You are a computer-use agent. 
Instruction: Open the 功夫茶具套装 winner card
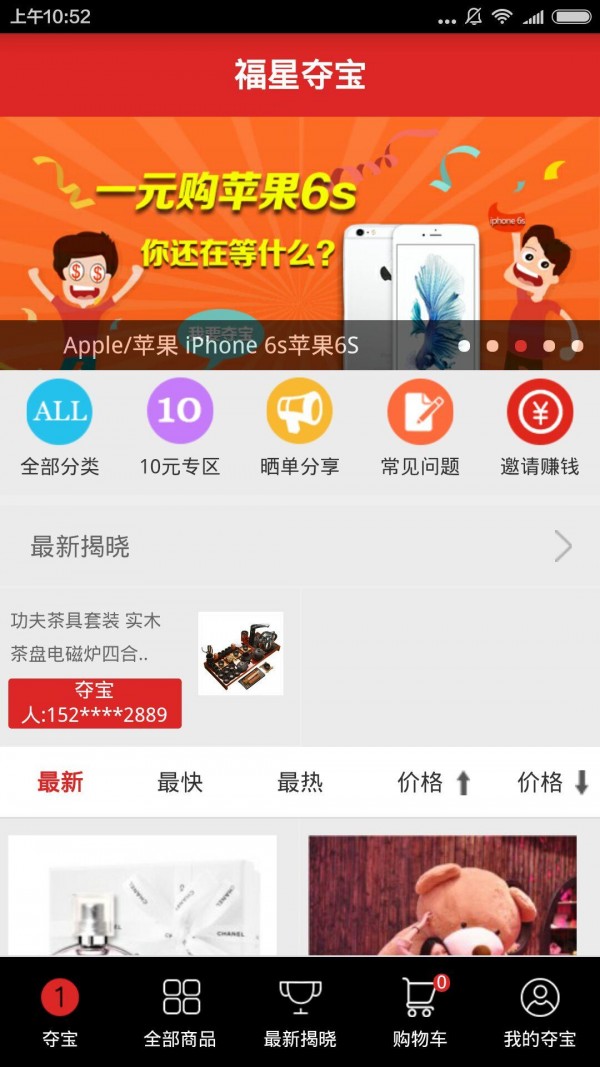tap(150, 665)
